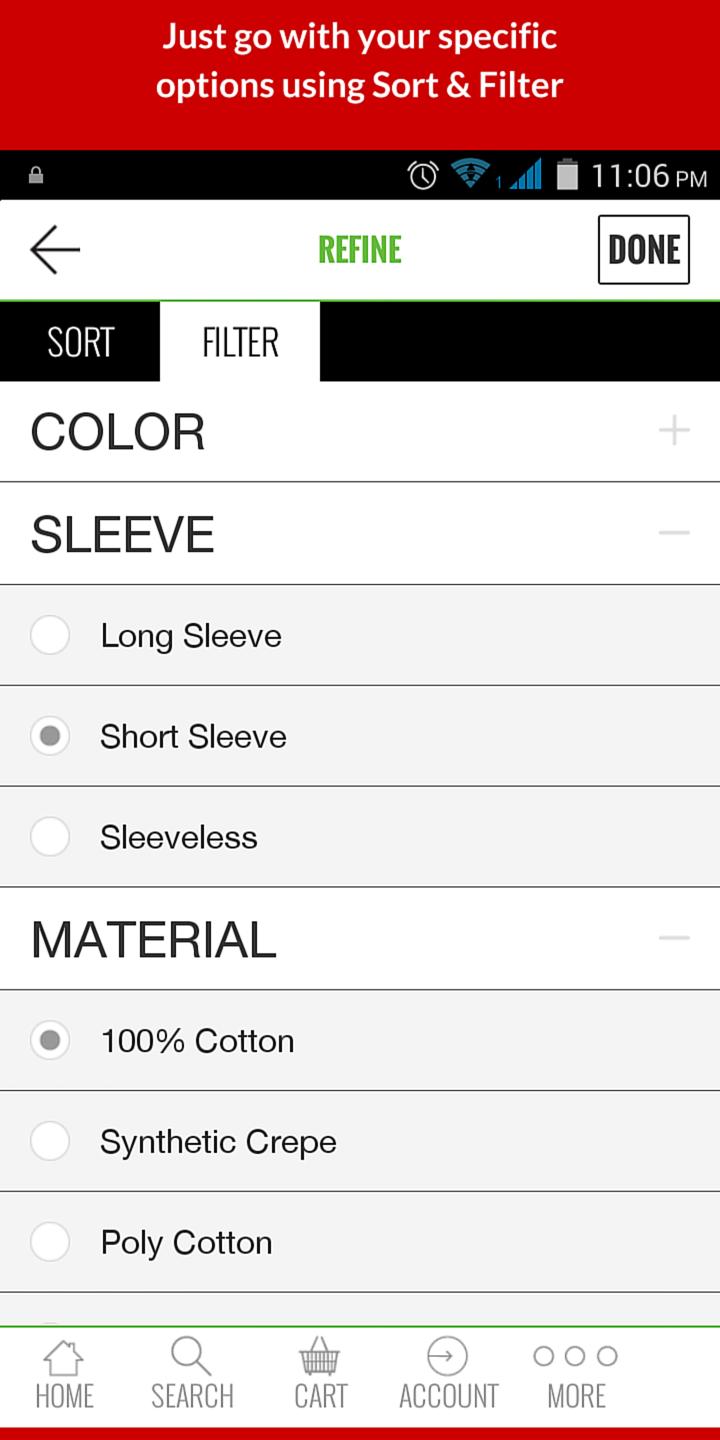The height and width of the screenshot is (1440, 720).
Task: Collapse the SLEEVE section
Action: 676,532
